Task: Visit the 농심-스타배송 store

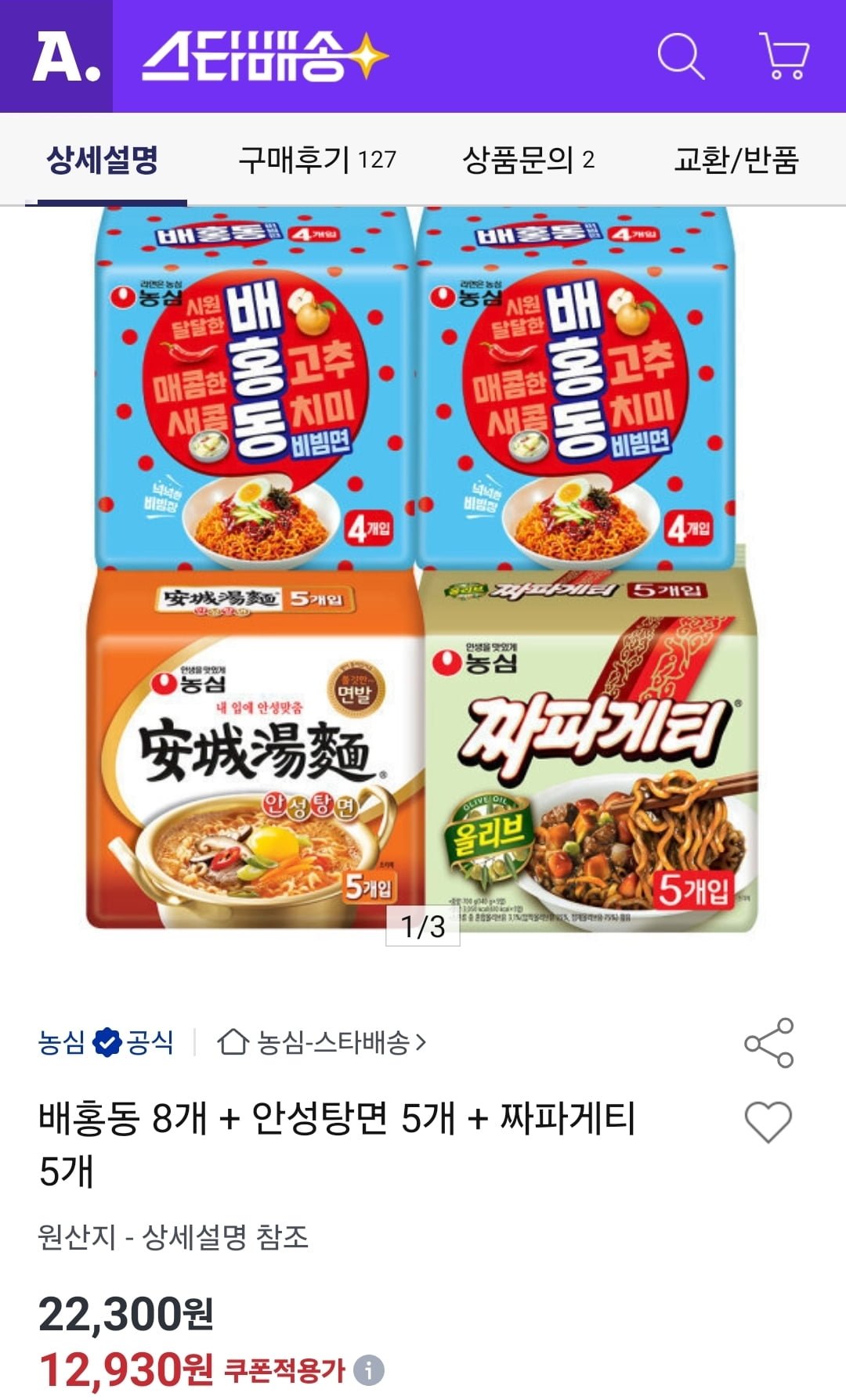Action: click(323, 1043)
